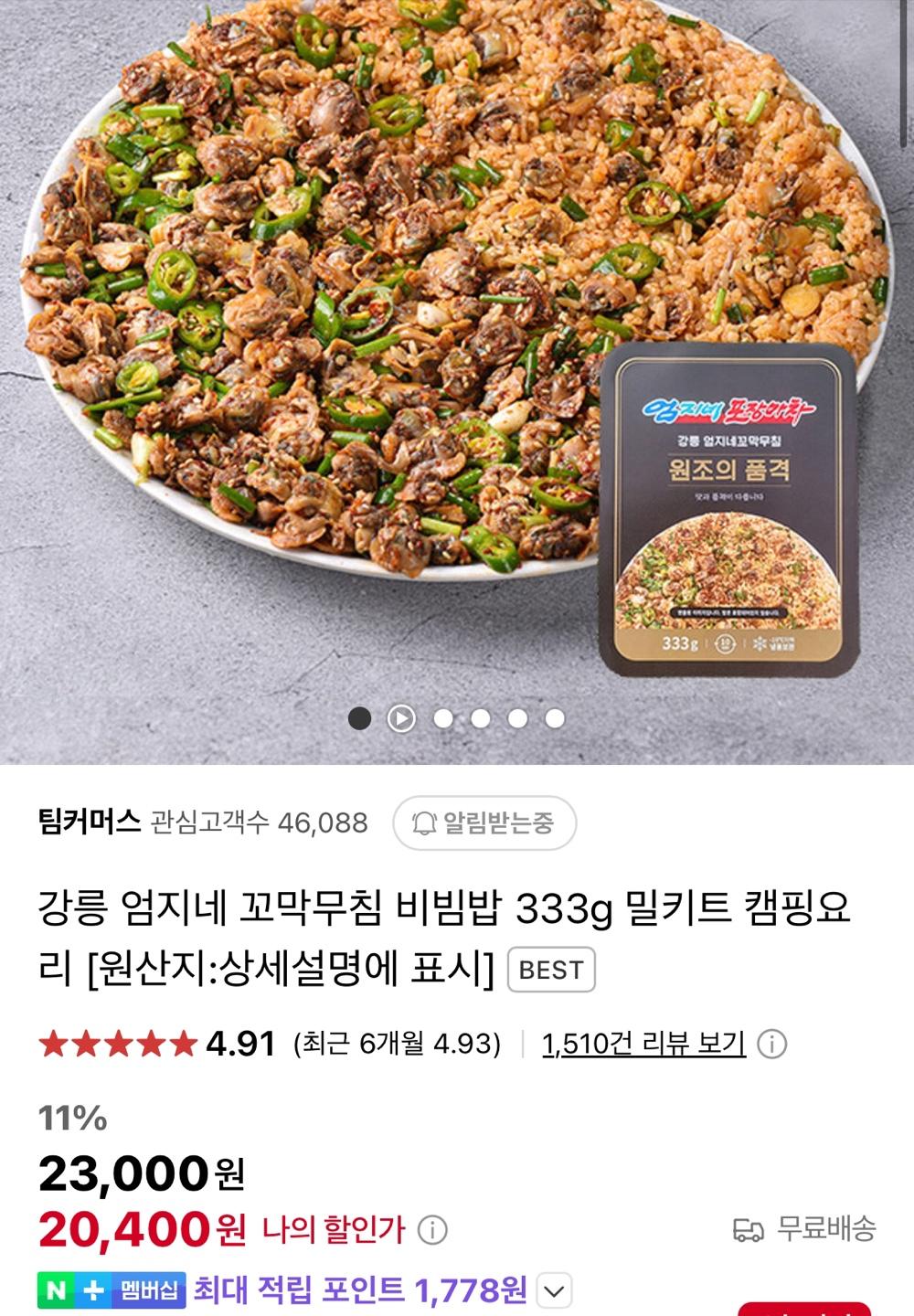Open the main 꼬막무침 비빔밥 product image
Screen dimensions: 914x1316
point(366,320)
